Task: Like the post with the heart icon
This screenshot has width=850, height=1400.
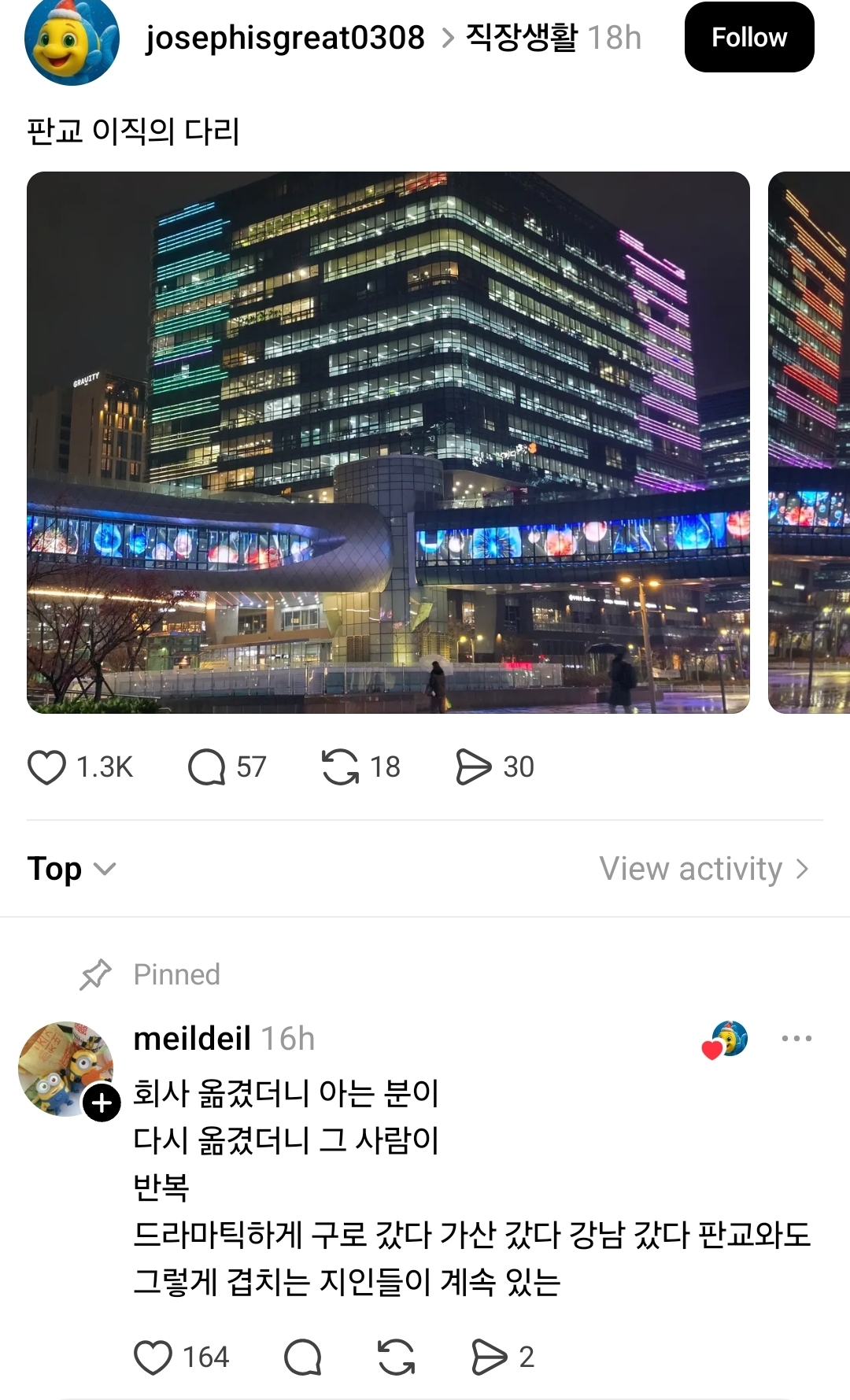Action: pyautogui.click(x=49, y=768)
